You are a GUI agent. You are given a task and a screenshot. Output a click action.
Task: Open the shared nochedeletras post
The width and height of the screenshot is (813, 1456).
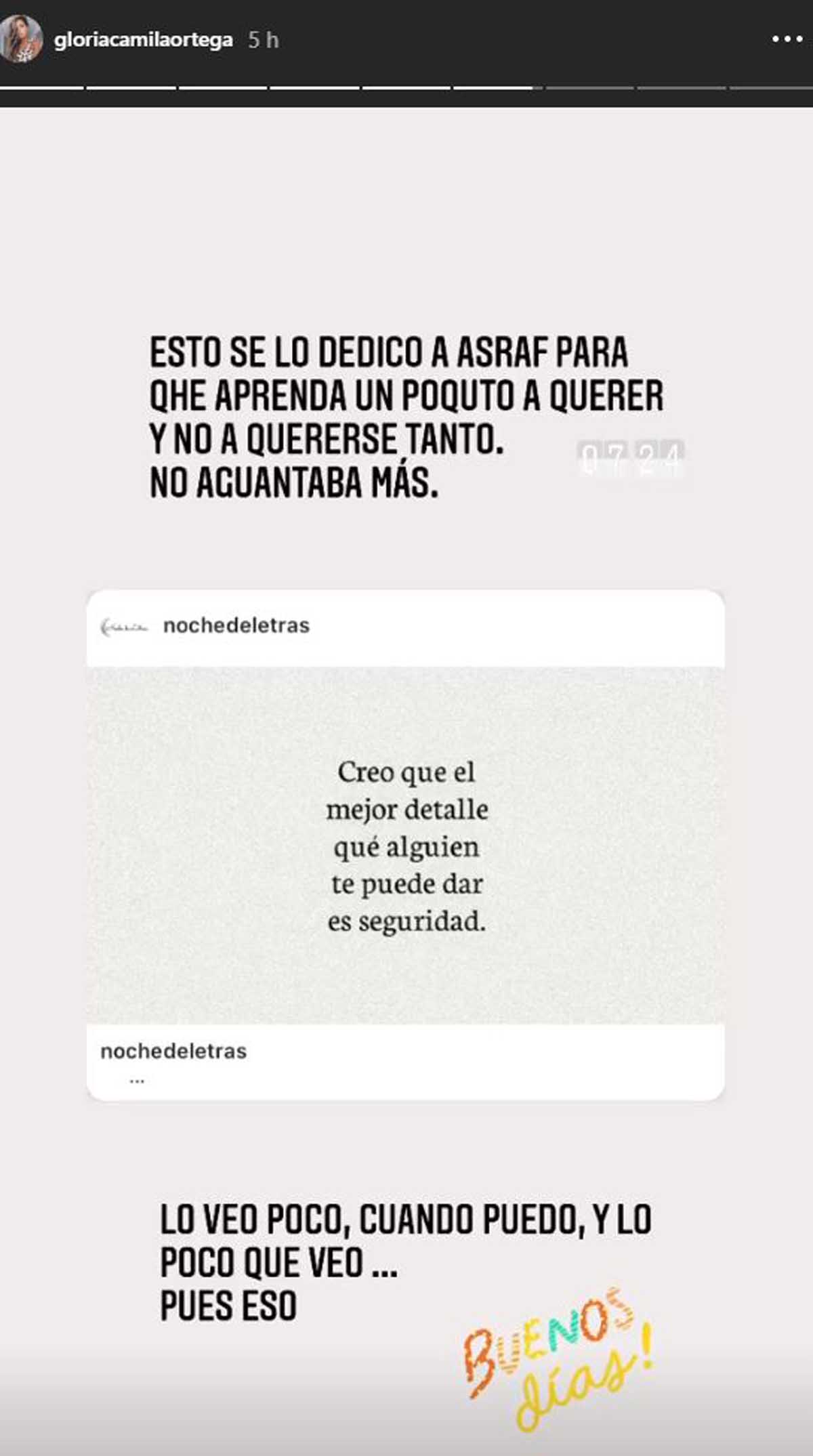click(x=406, y=845)
